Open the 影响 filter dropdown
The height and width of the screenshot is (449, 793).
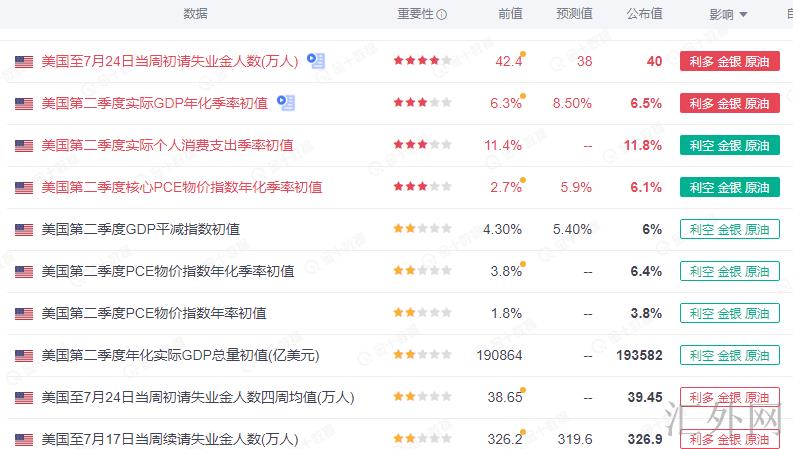(729, 14)
